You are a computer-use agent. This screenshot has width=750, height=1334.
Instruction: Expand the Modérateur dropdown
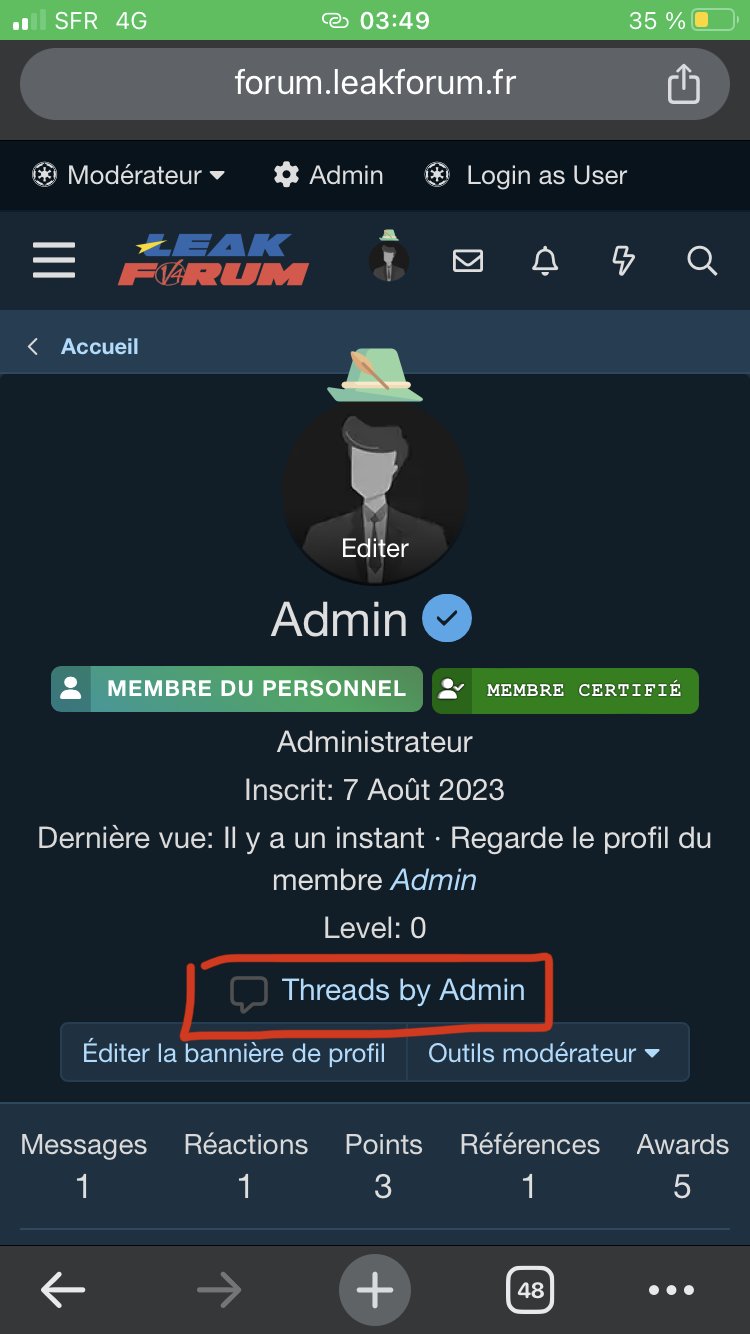(130, 175)
